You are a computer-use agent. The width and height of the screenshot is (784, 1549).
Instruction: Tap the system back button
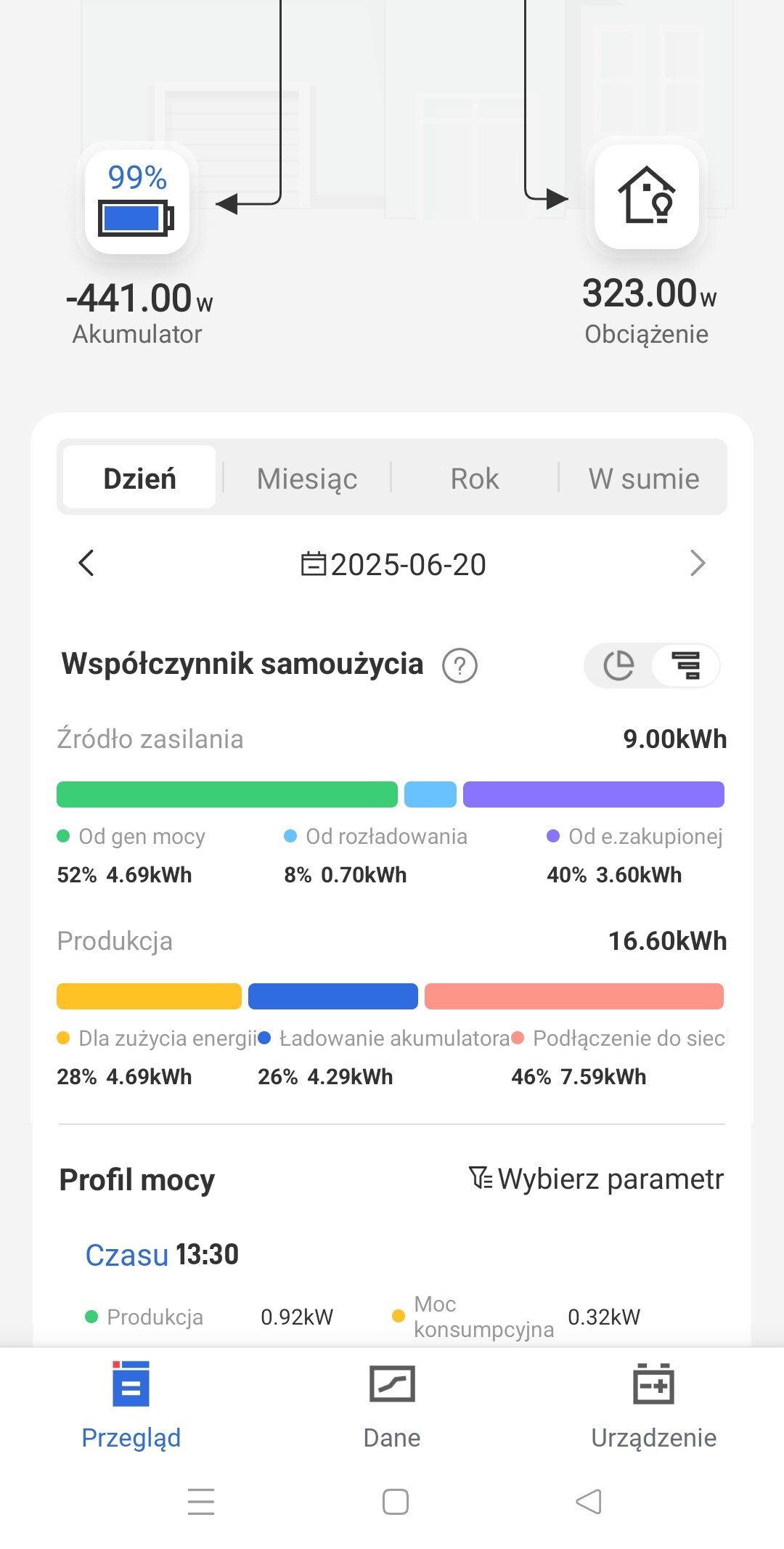589,1501
